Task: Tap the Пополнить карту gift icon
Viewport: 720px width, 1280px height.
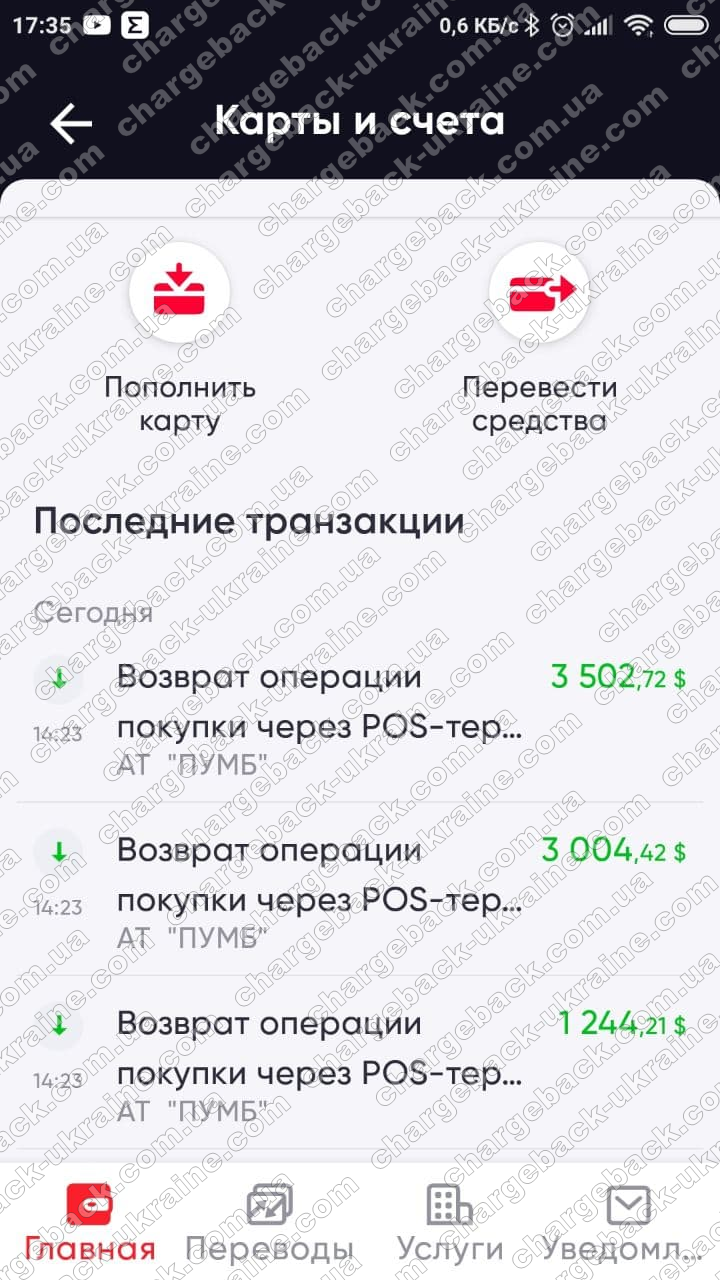Action: [x=180, y=292]
